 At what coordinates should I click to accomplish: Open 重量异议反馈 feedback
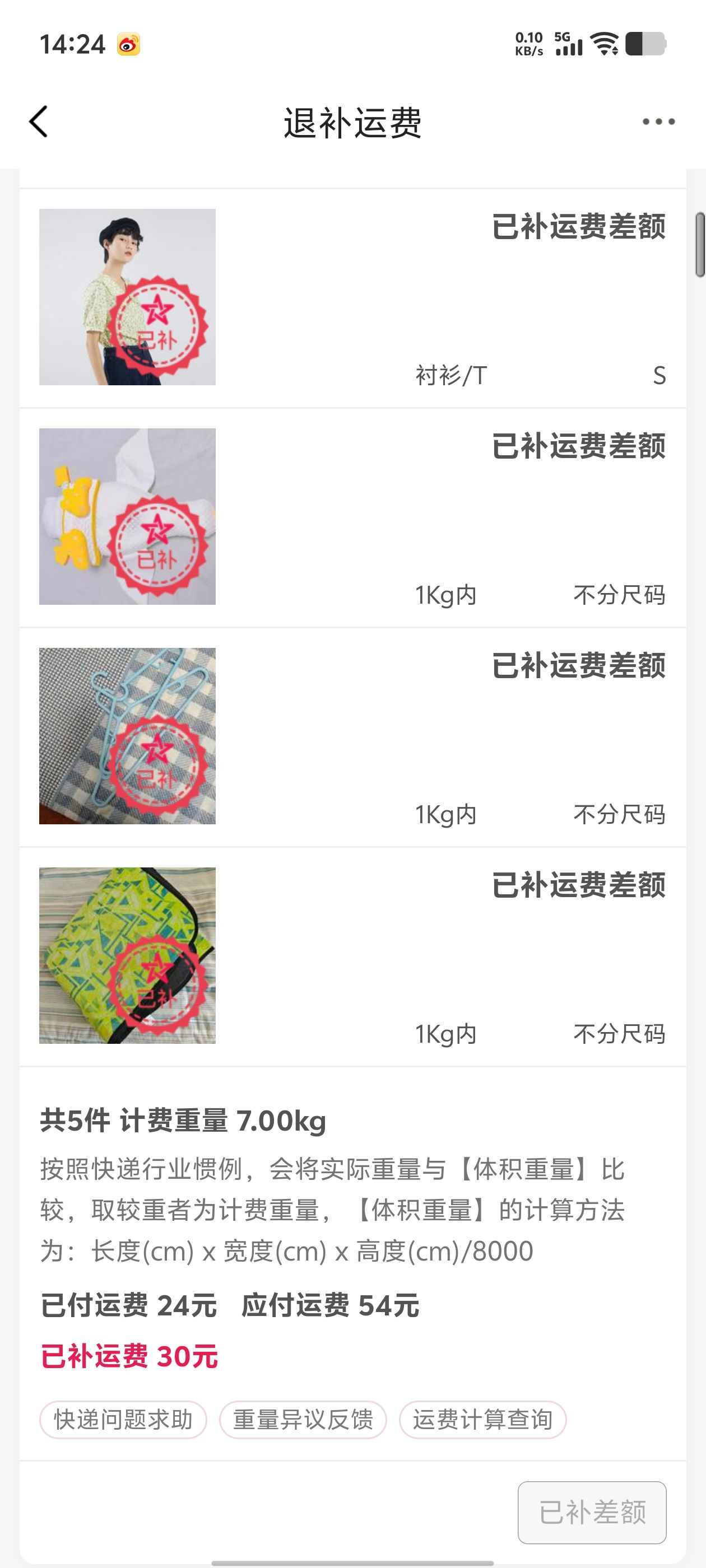(303, 1420)
